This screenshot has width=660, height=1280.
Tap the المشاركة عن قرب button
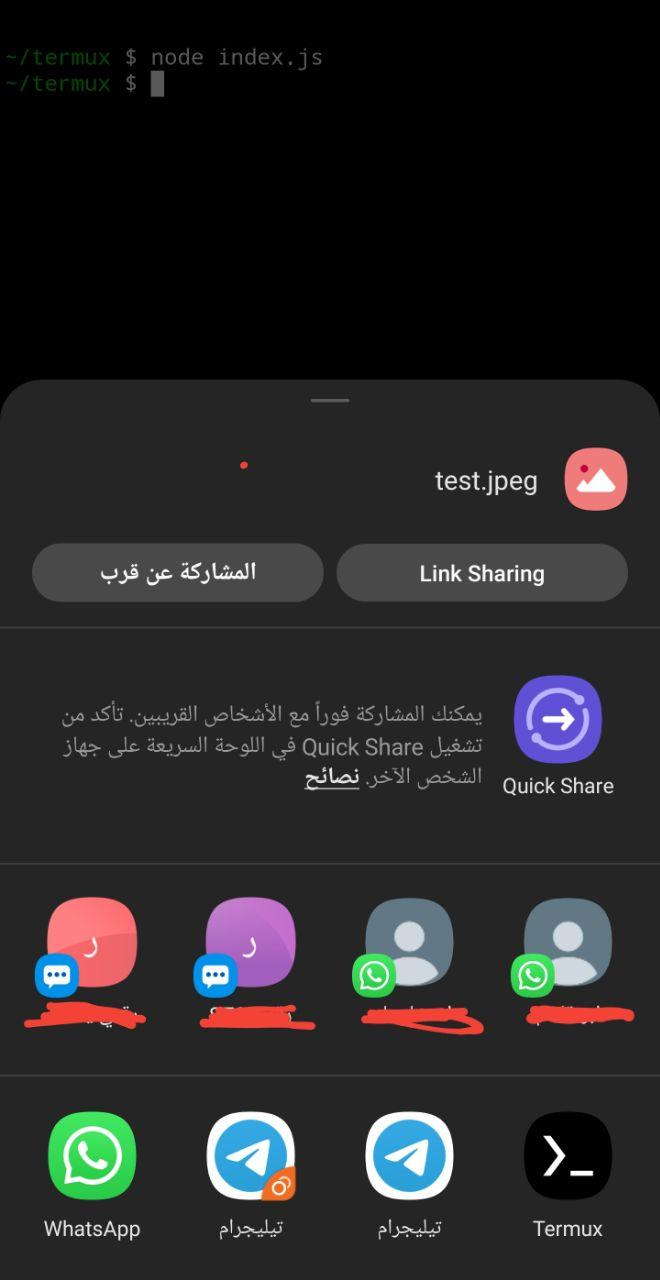pyautogui.click(x=178, y=573)
